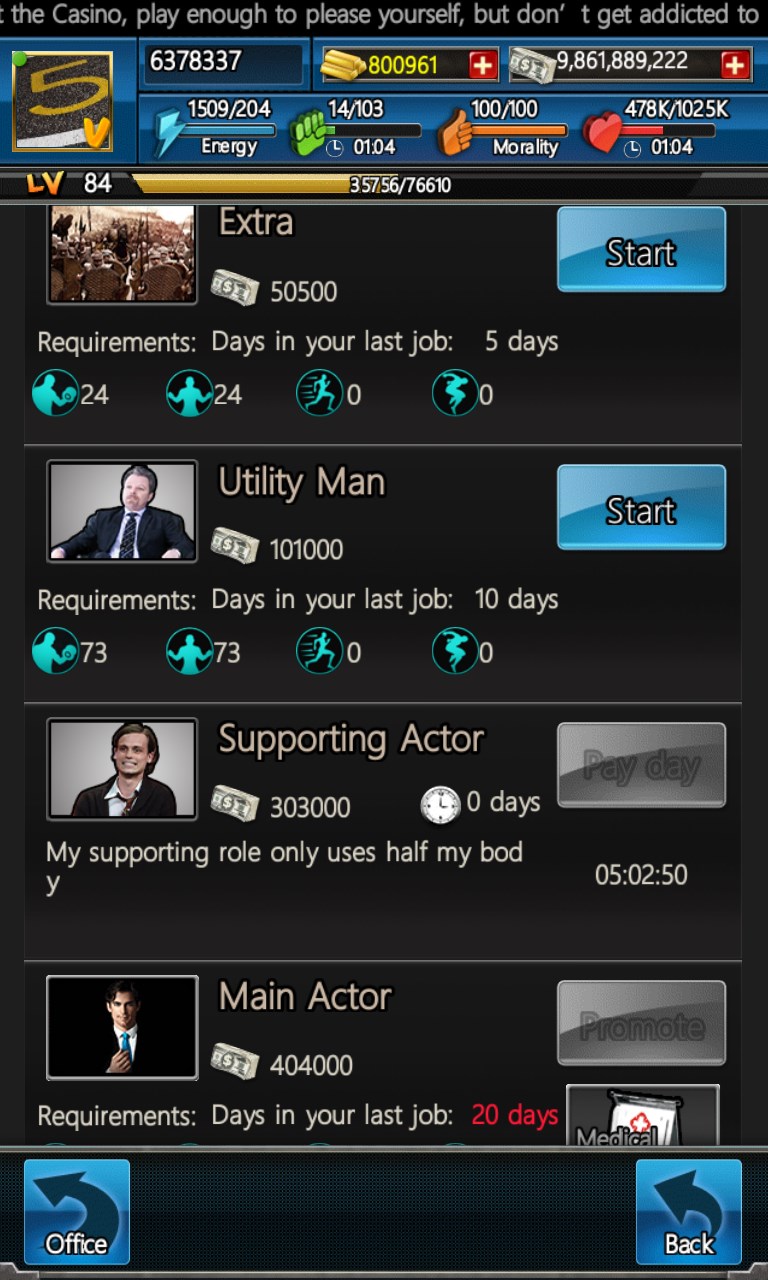Image resolution: width=768 pixels, height=1280 pixels.
Task: Open the player profile avatar
Action: coord(62,102)
